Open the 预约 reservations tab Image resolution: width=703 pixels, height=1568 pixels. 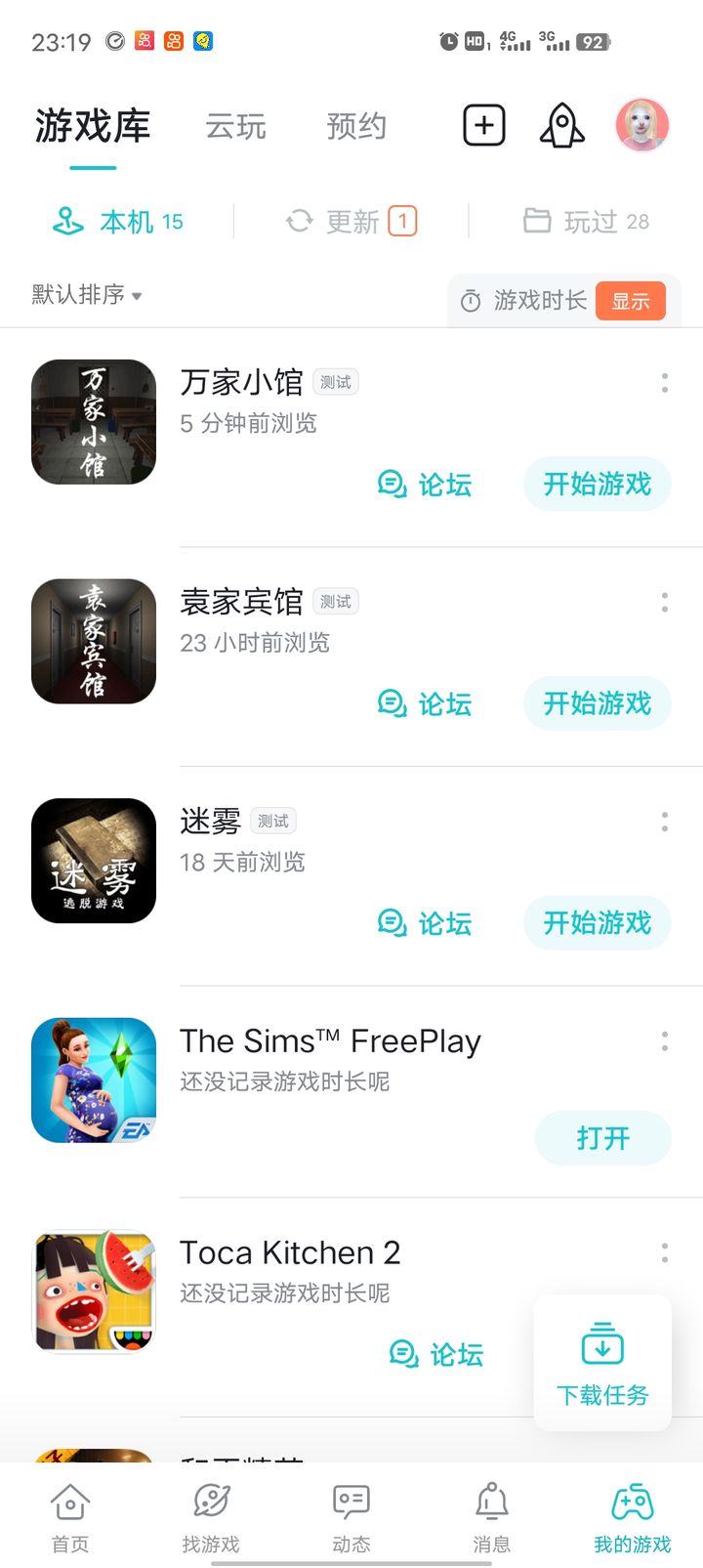point(357,127)
